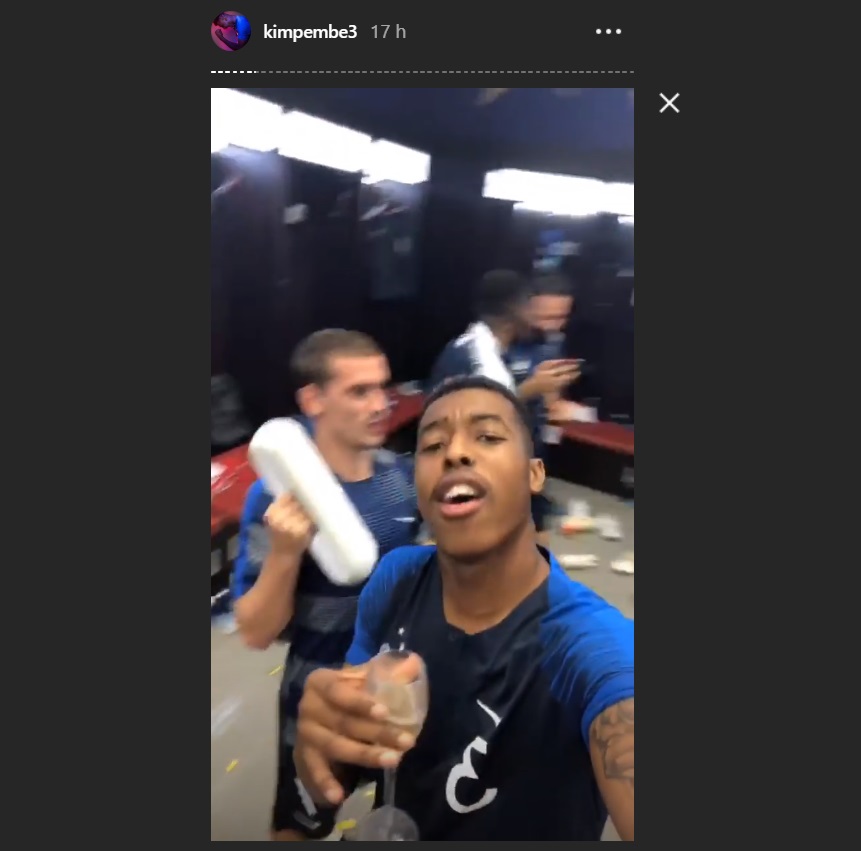Close the story viewer
The image size is (861, 851).
pyautogui.click(x=669, y=103)
